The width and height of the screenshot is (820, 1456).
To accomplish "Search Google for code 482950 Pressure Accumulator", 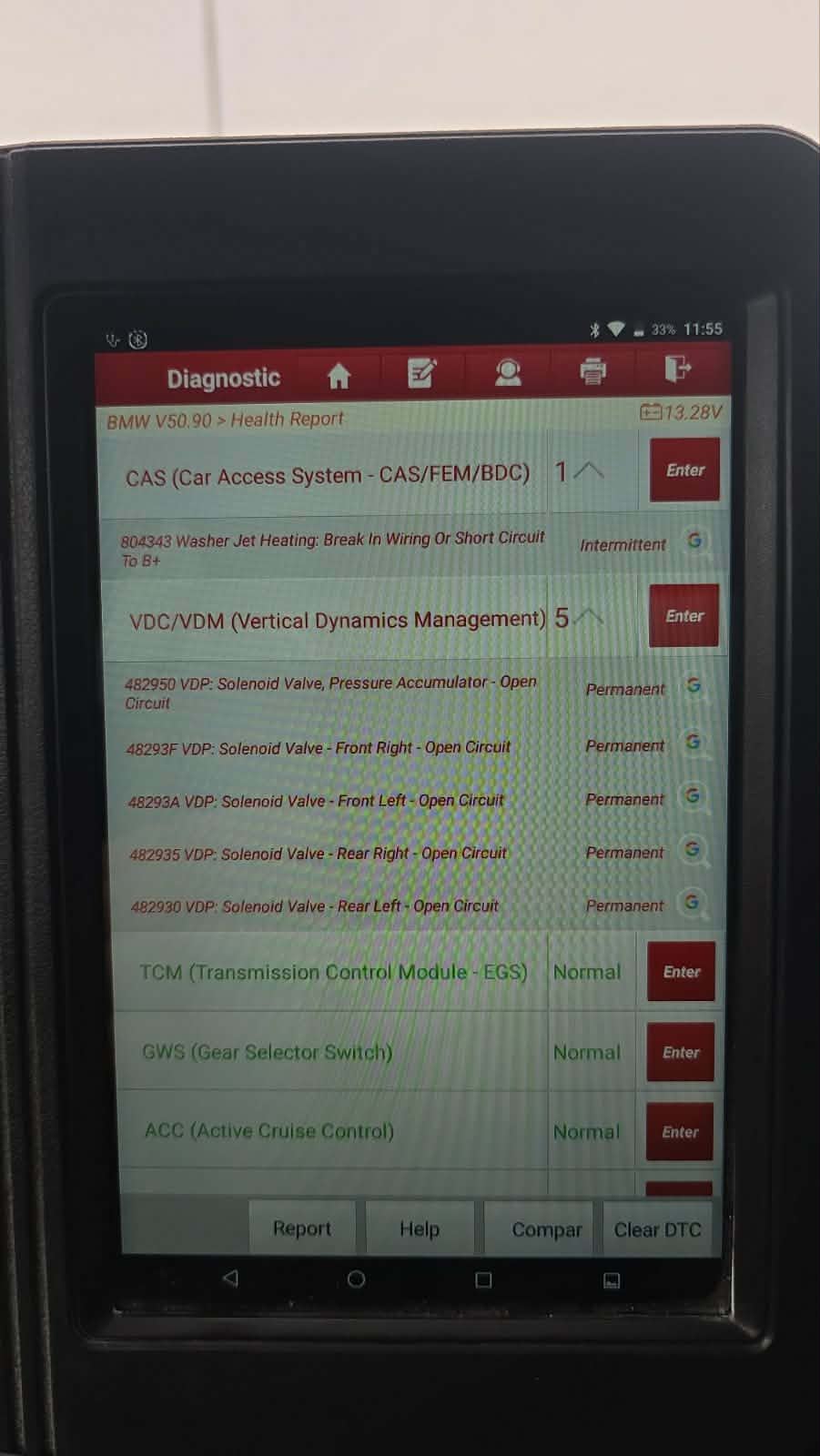I will click(693, 685).
